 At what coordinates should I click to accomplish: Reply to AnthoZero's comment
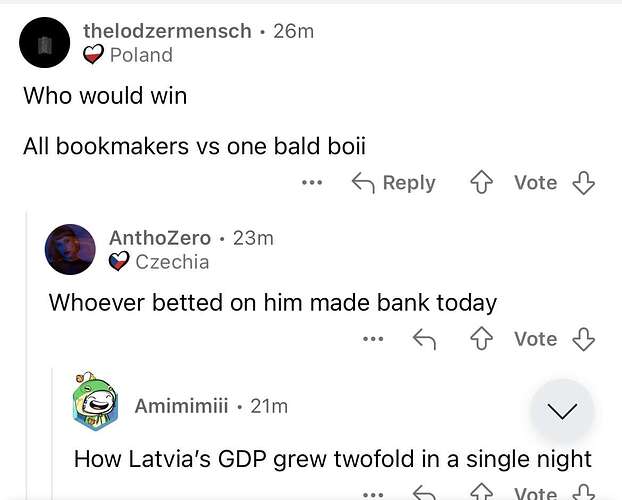(425, 339)
